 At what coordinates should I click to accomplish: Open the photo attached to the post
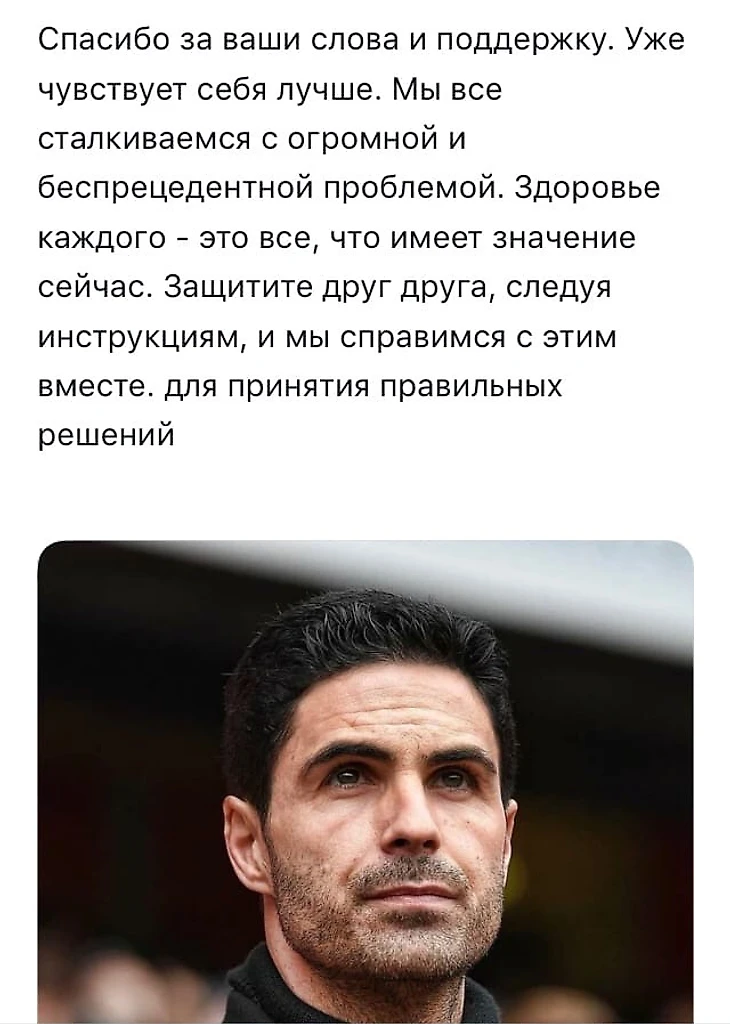coord(365,780)
